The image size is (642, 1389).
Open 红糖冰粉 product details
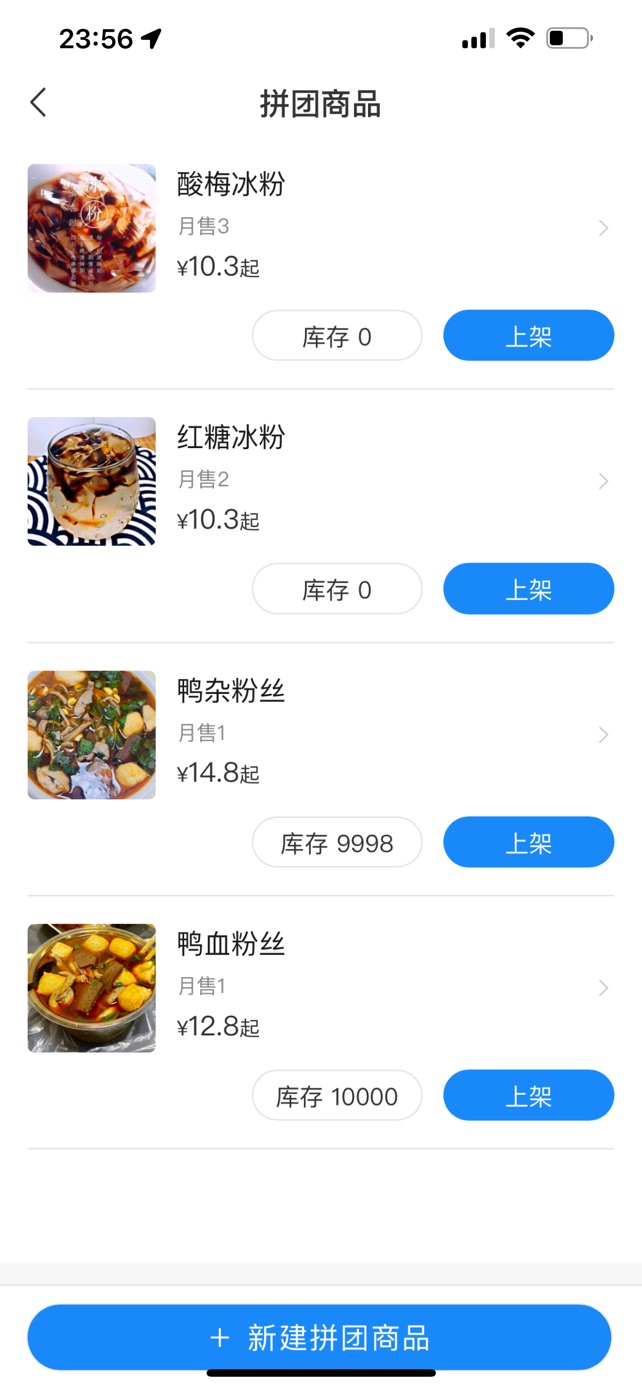(x=320, y=481)
